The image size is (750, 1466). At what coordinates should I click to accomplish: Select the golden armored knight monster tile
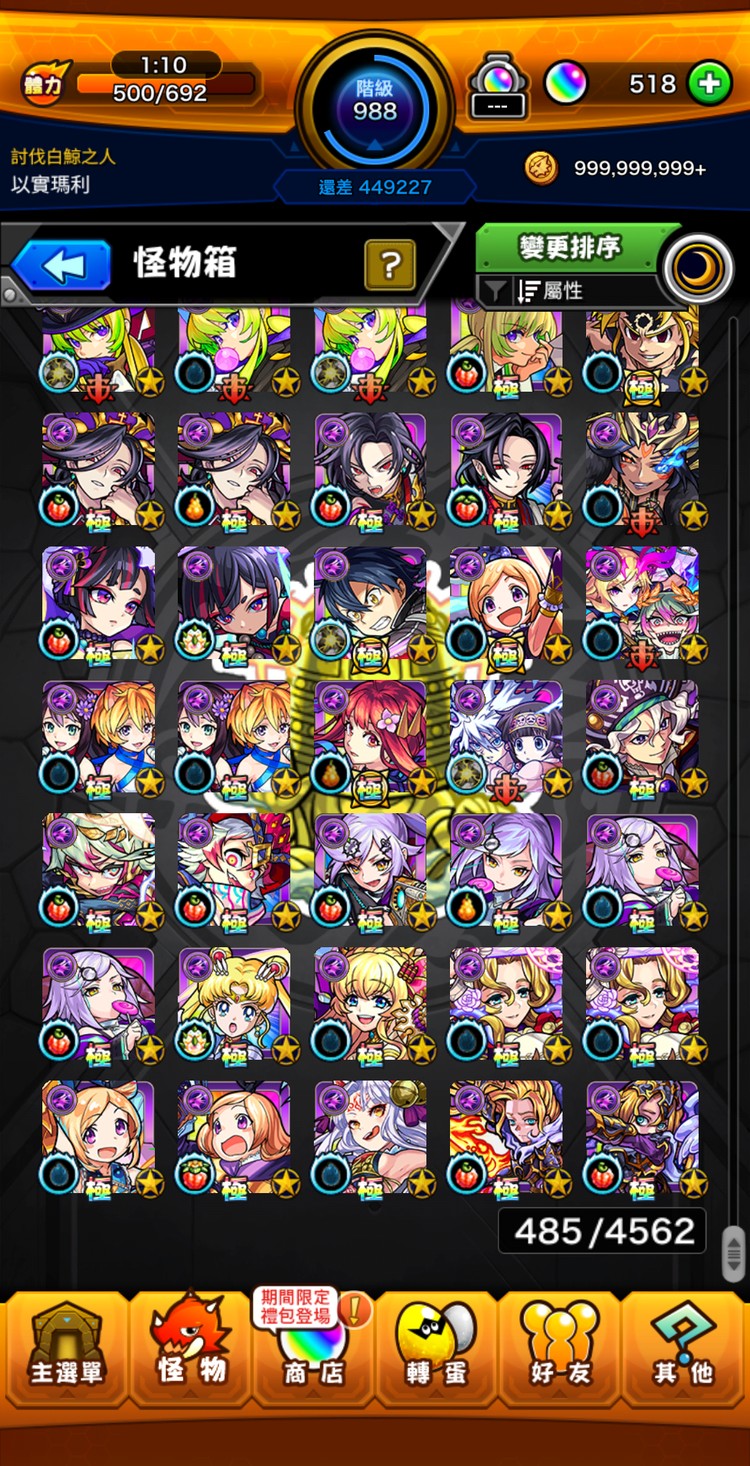click(642, 1138)
